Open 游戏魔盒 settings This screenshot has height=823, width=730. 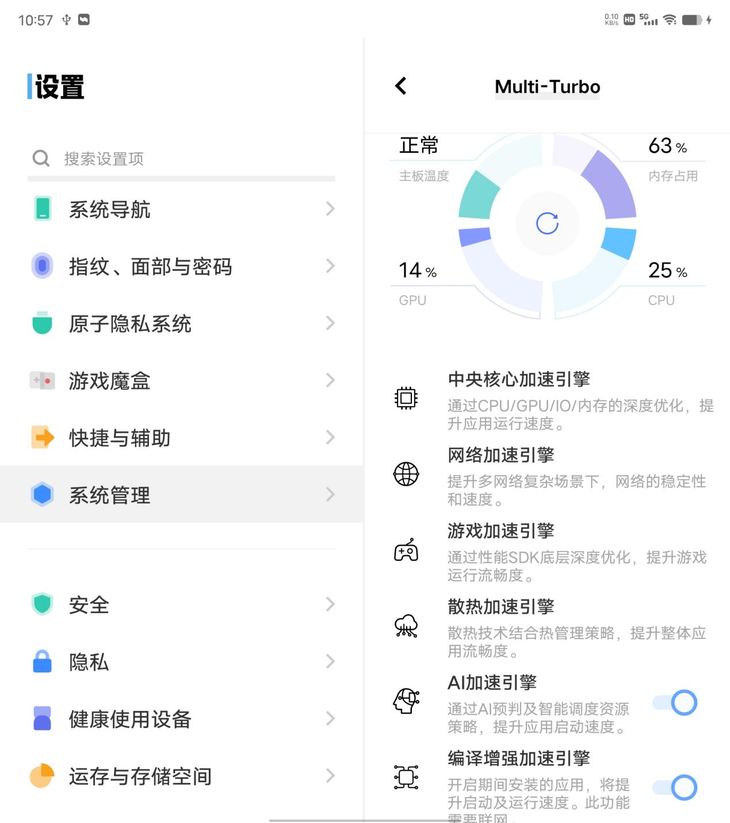(x=182, y=381)
